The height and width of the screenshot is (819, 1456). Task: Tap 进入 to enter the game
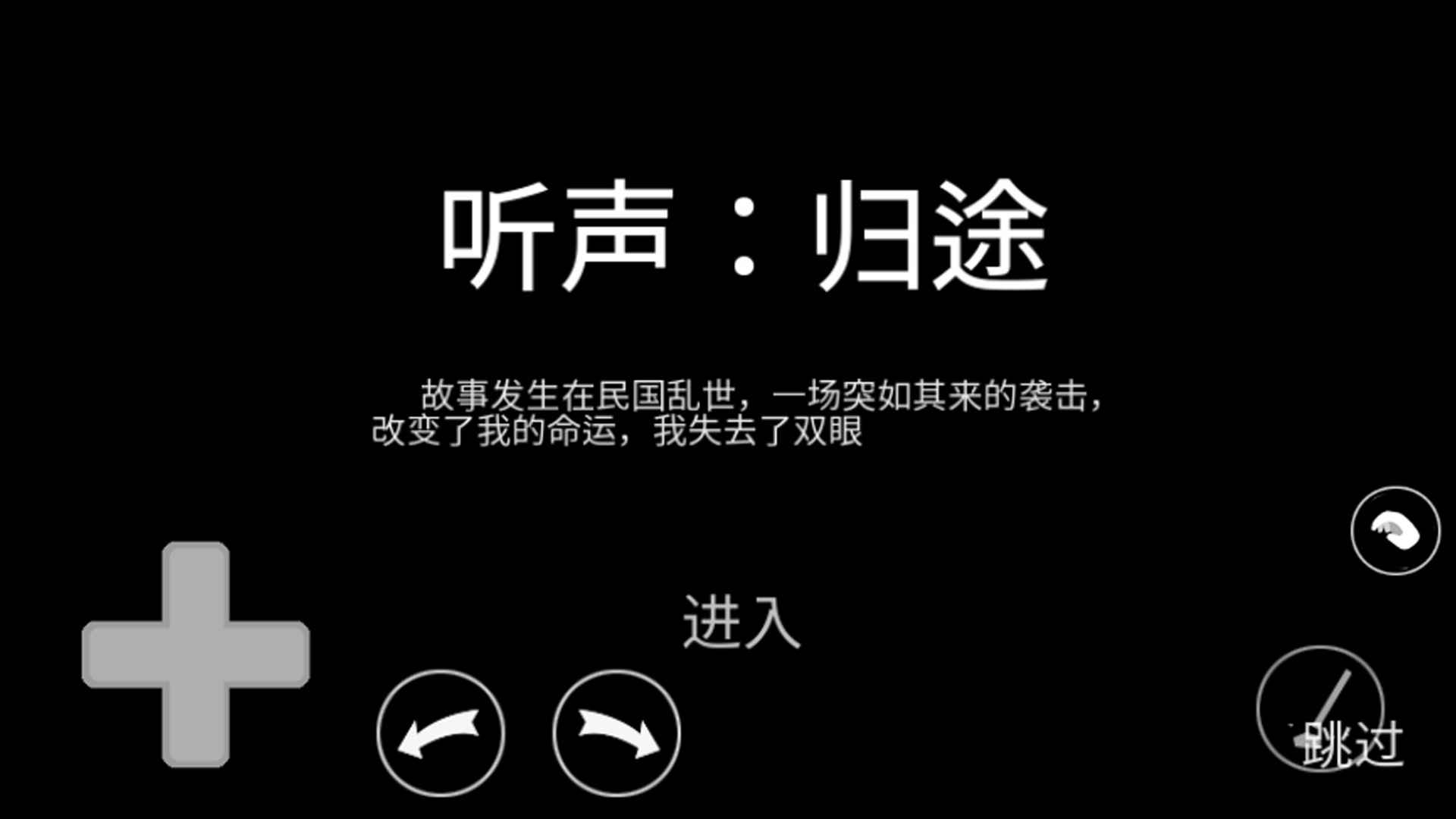tap(741, 622)
